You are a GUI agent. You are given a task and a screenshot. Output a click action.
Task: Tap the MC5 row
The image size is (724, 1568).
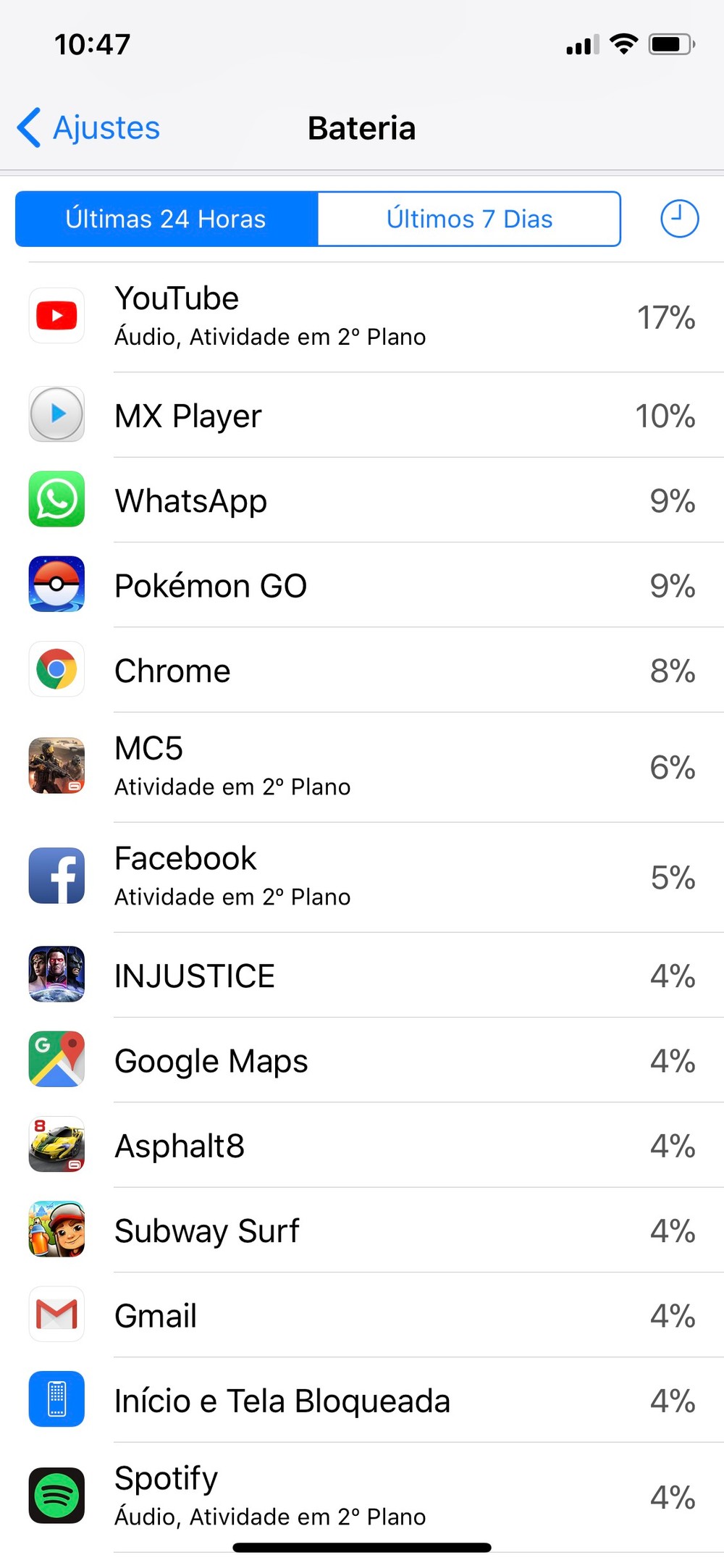point(362,766)
